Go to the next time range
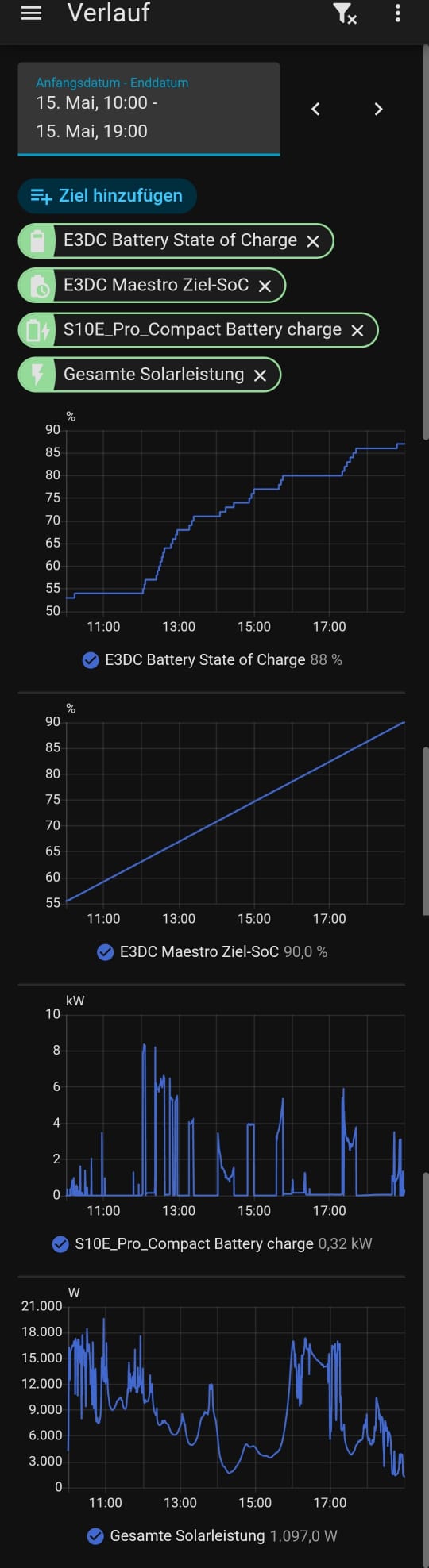Screen dimensions: 429x1568 [x=378, y=110]
